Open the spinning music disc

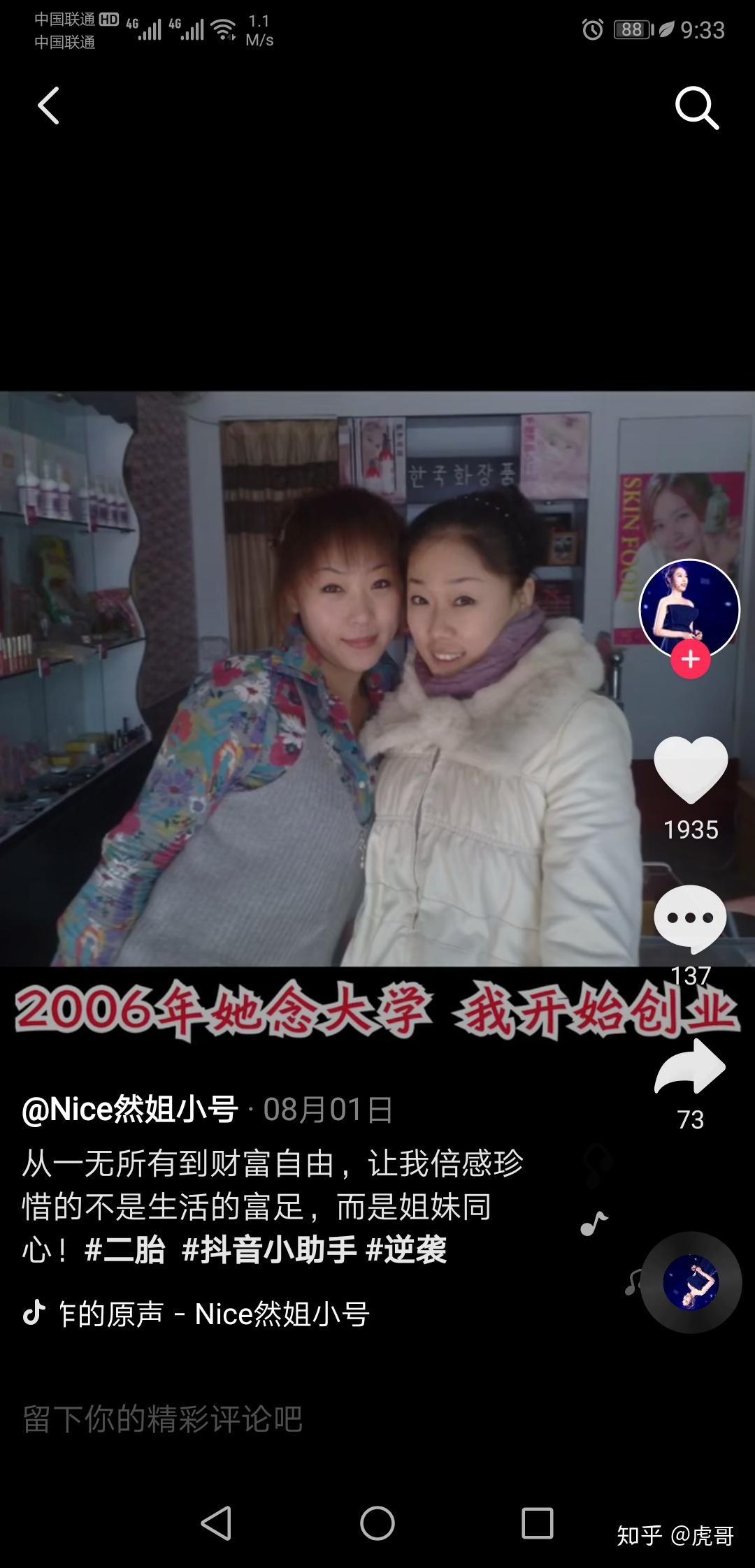691,1282
